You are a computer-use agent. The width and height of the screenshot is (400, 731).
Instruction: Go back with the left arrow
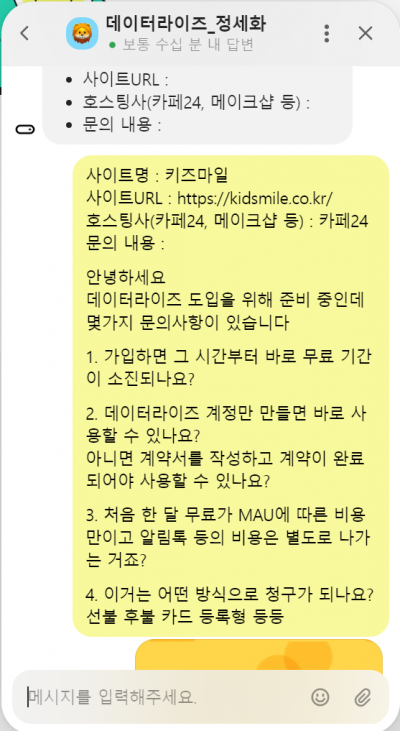point(24,34)
